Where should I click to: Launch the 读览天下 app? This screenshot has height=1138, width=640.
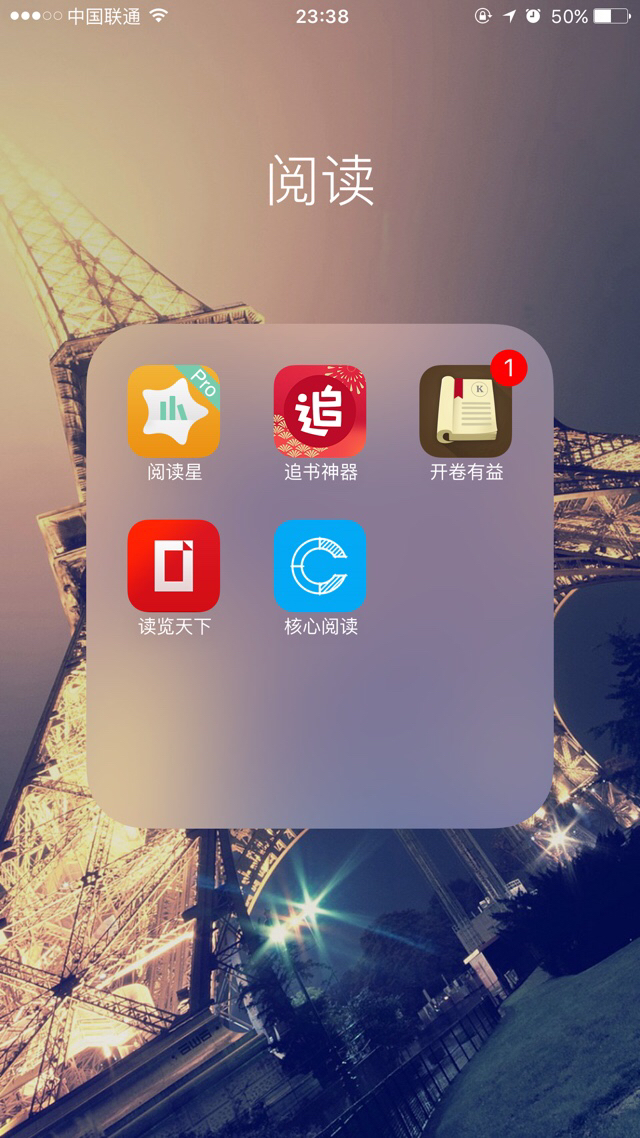173,566
